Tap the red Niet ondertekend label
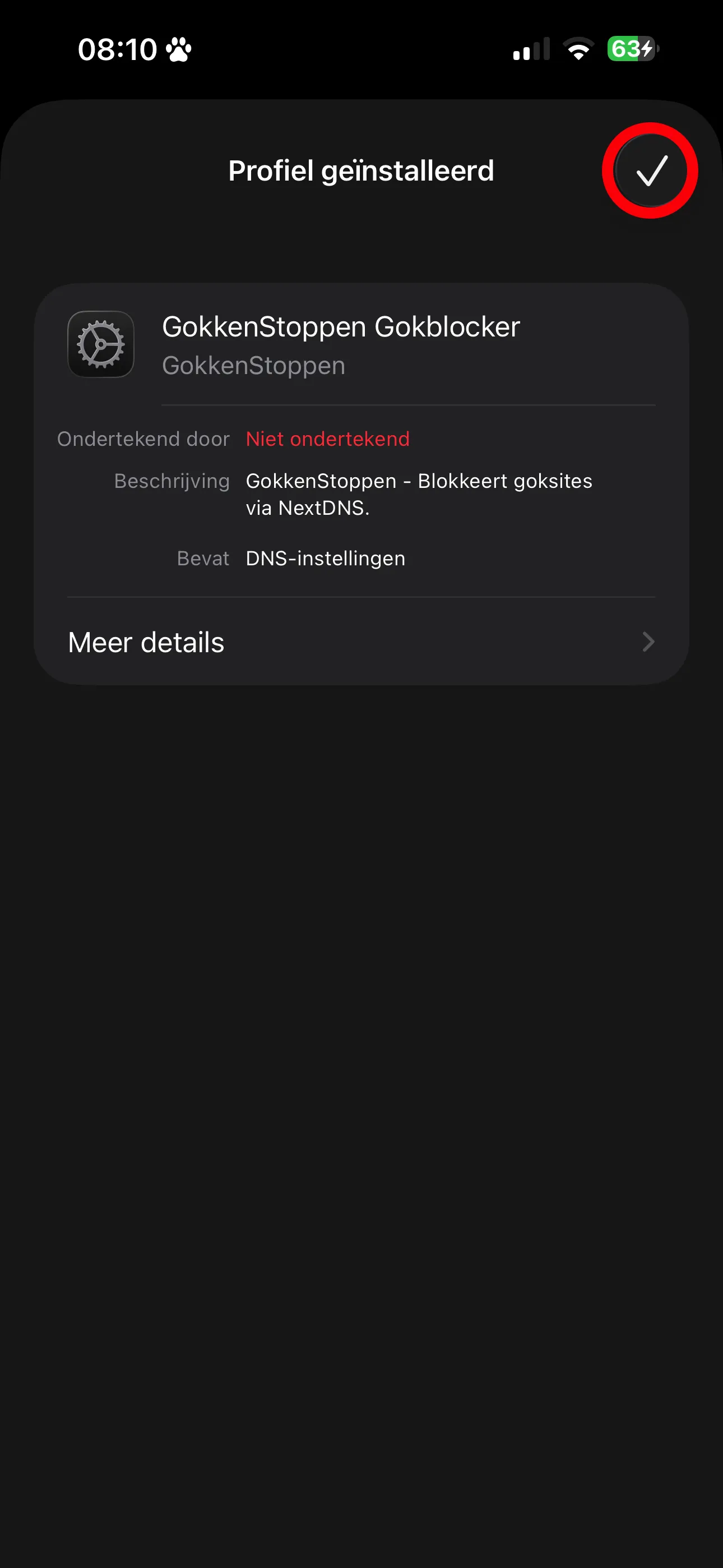 click(x=327, y=439)
